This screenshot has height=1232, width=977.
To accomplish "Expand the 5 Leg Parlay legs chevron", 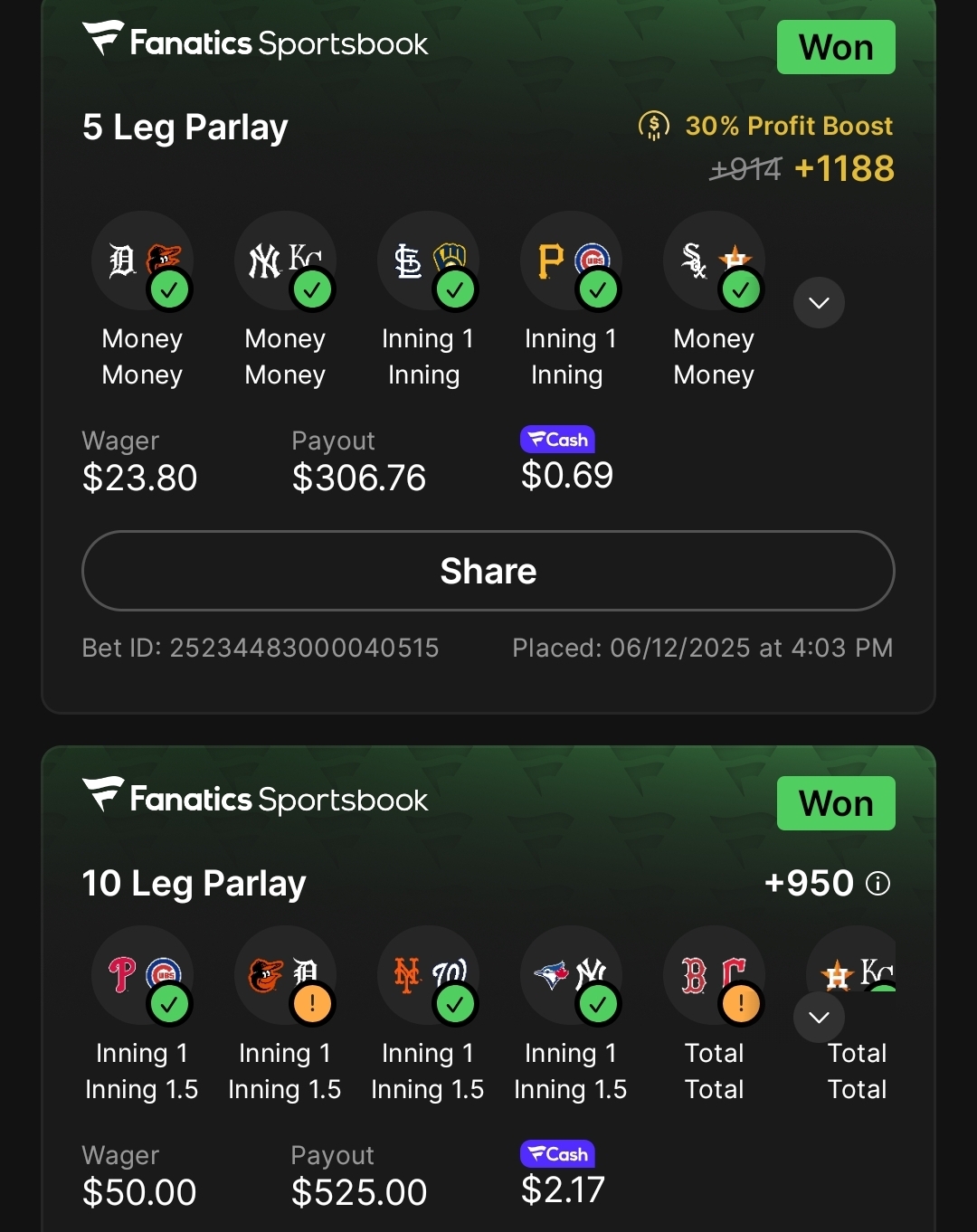I will 819,303.
